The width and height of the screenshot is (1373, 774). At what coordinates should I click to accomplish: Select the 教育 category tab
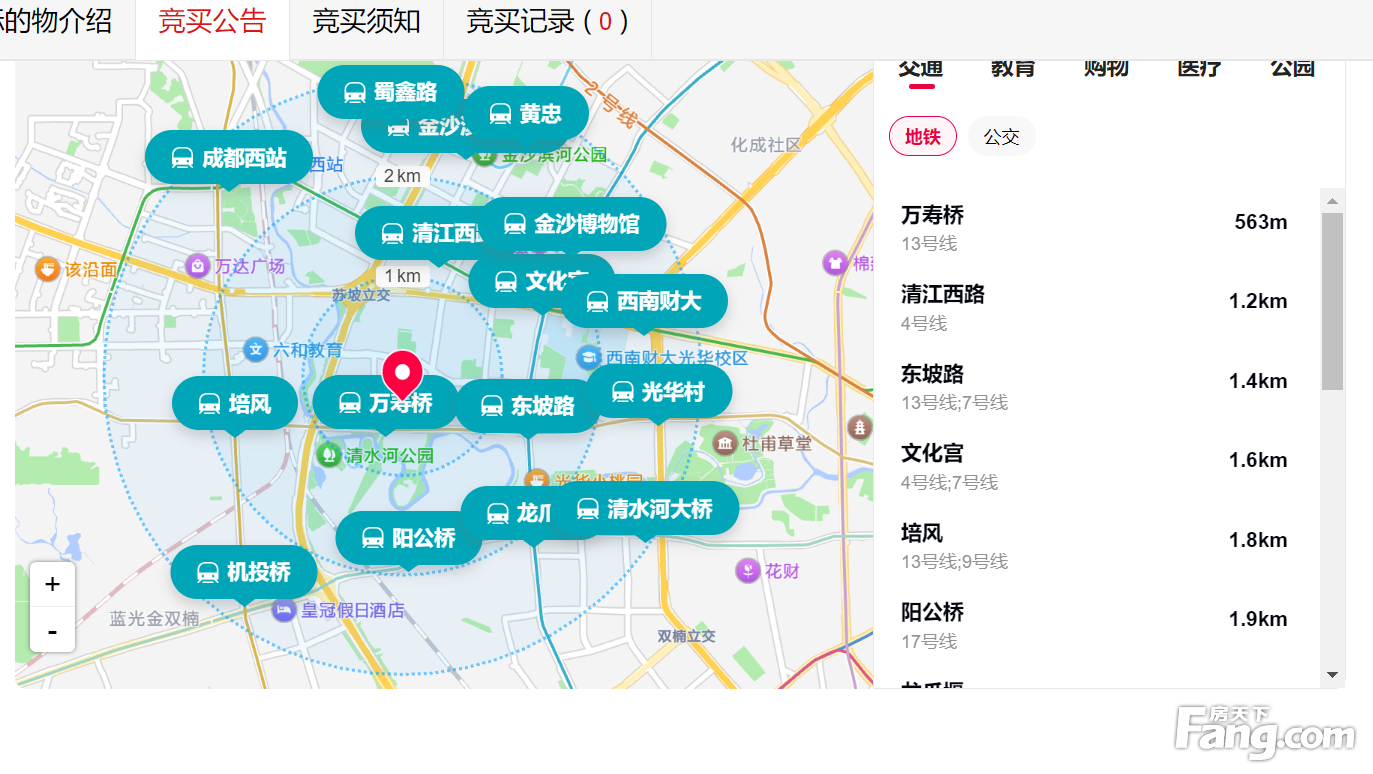[x=1013, y=68]
